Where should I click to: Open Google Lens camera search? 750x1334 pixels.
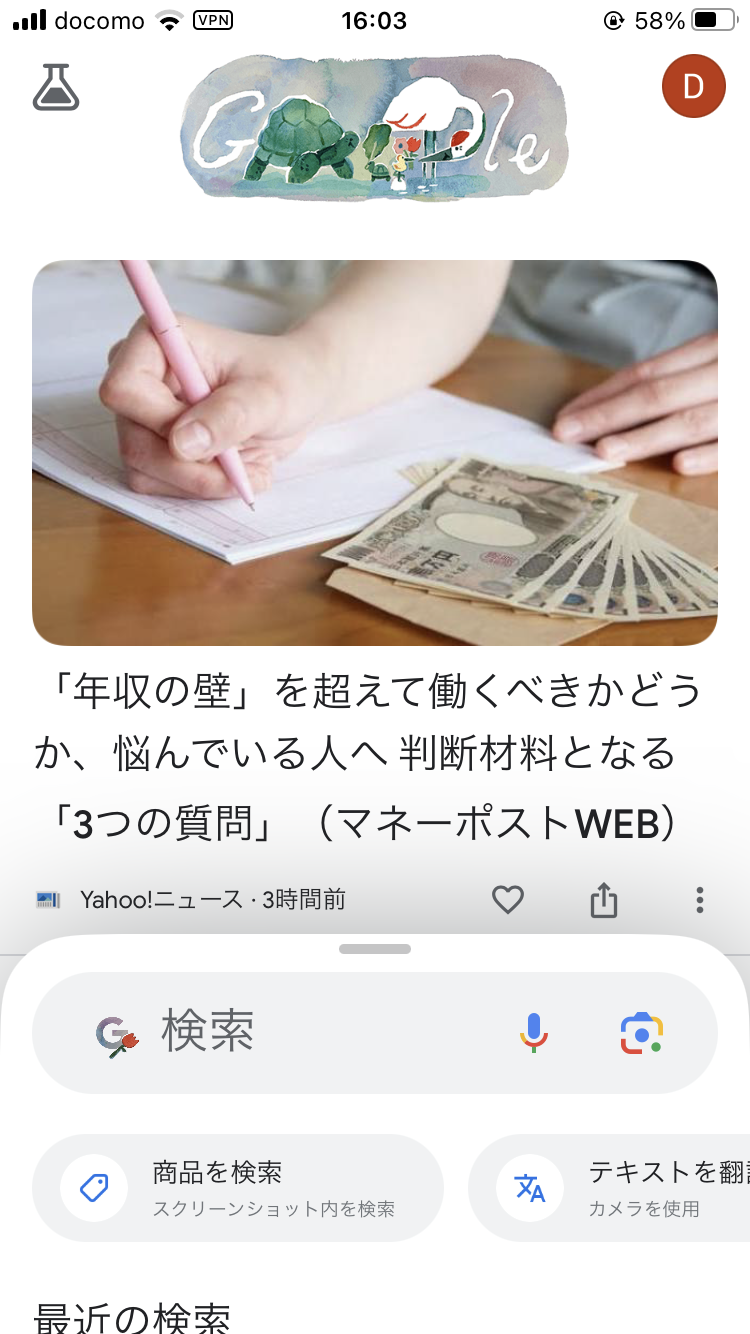642,1032
